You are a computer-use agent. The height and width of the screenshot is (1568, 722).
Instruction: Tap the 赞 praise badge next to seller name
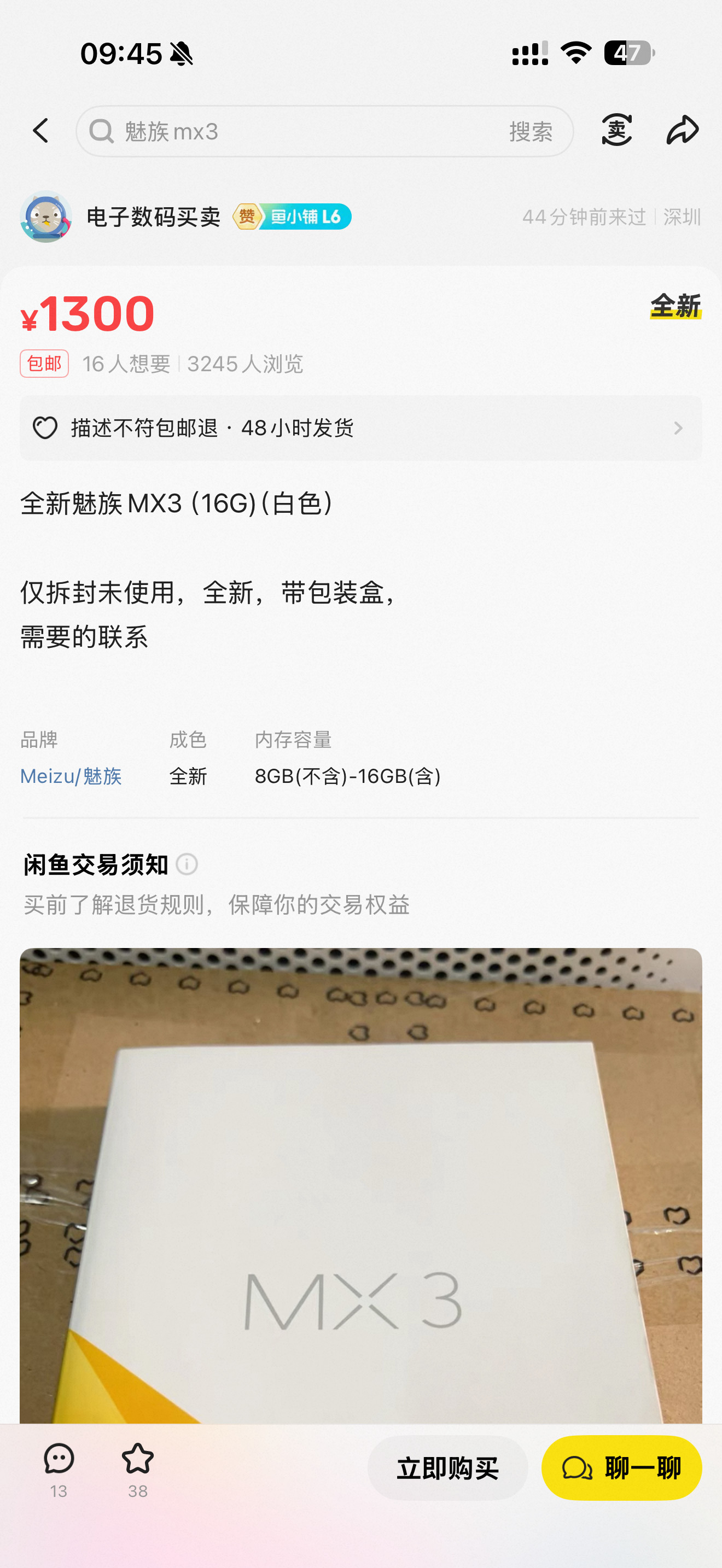click(x=249, y=216)
